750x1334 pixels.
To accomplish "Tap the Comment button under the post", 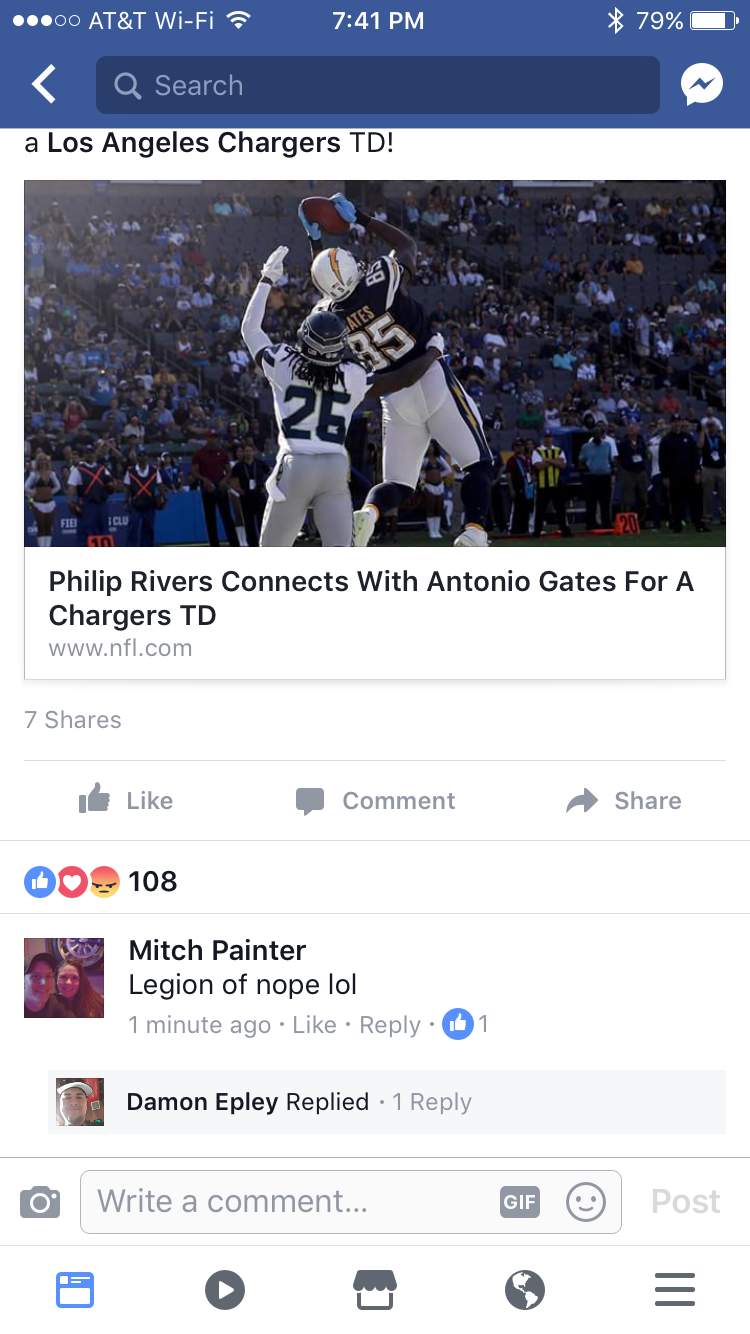I will pos(375,800).
